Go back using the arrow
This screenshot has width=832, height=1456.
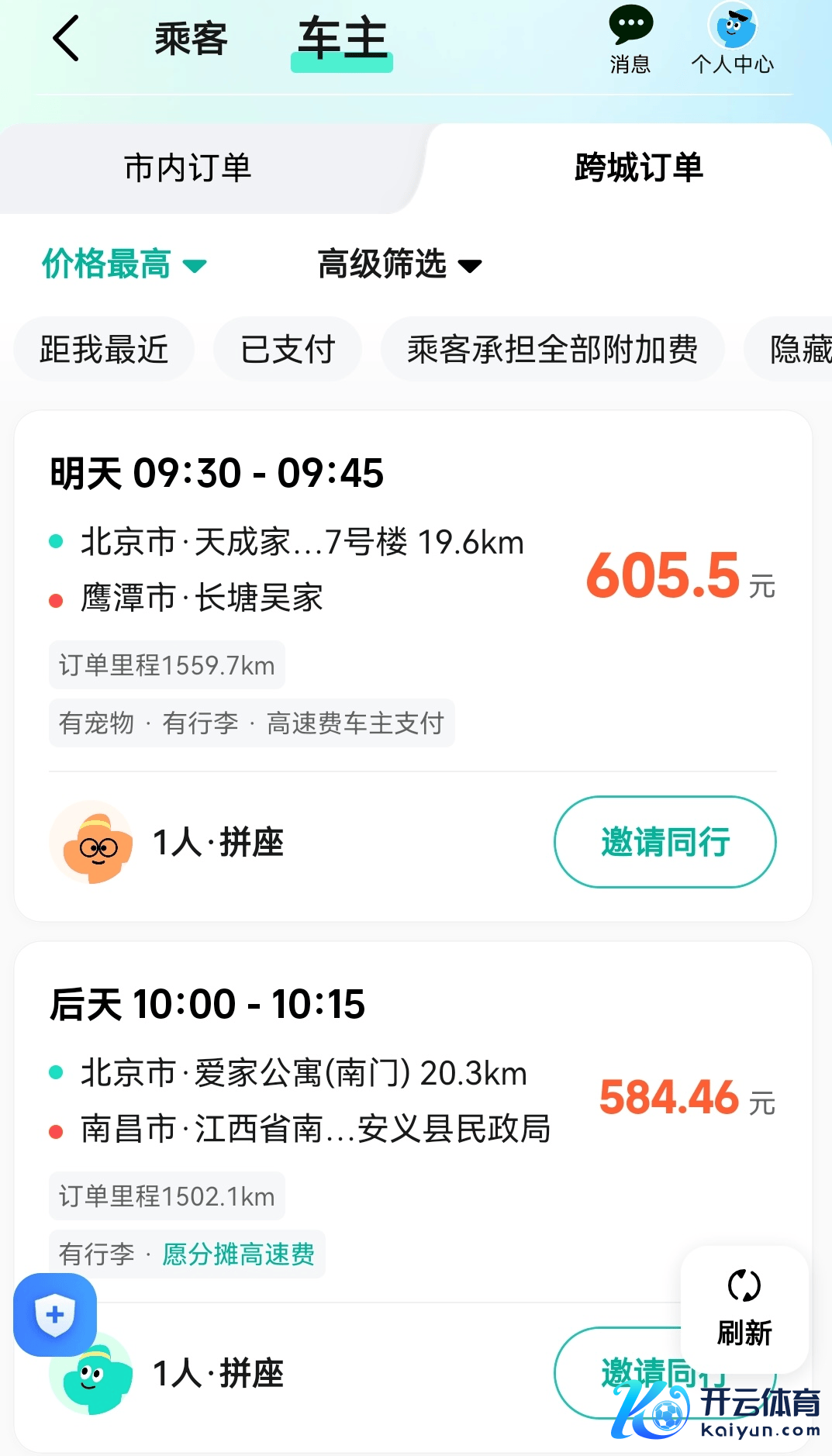pyautogui.click(x=66, y=39)
